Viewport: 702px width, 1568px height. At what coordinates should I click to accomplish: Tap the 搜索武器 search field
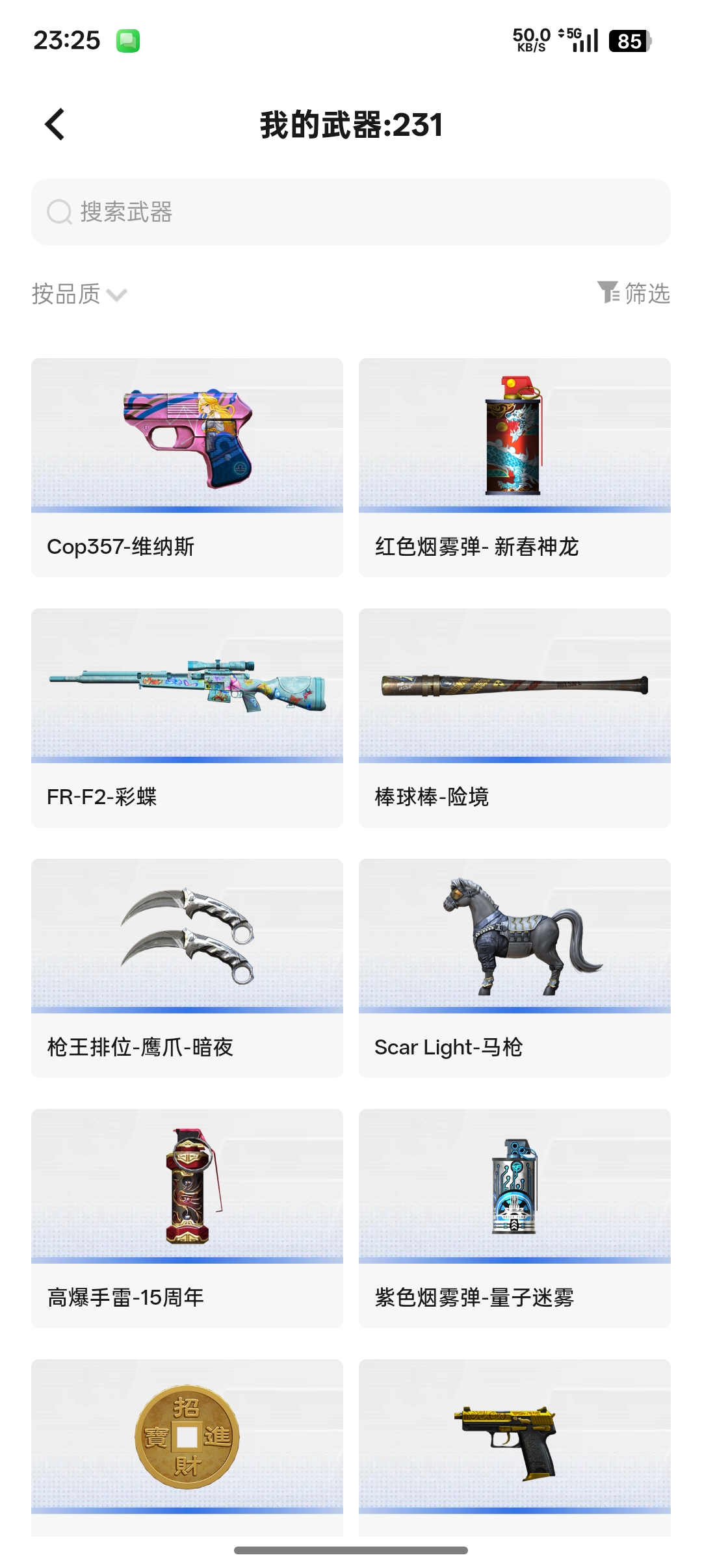click(x=351, y=212)
